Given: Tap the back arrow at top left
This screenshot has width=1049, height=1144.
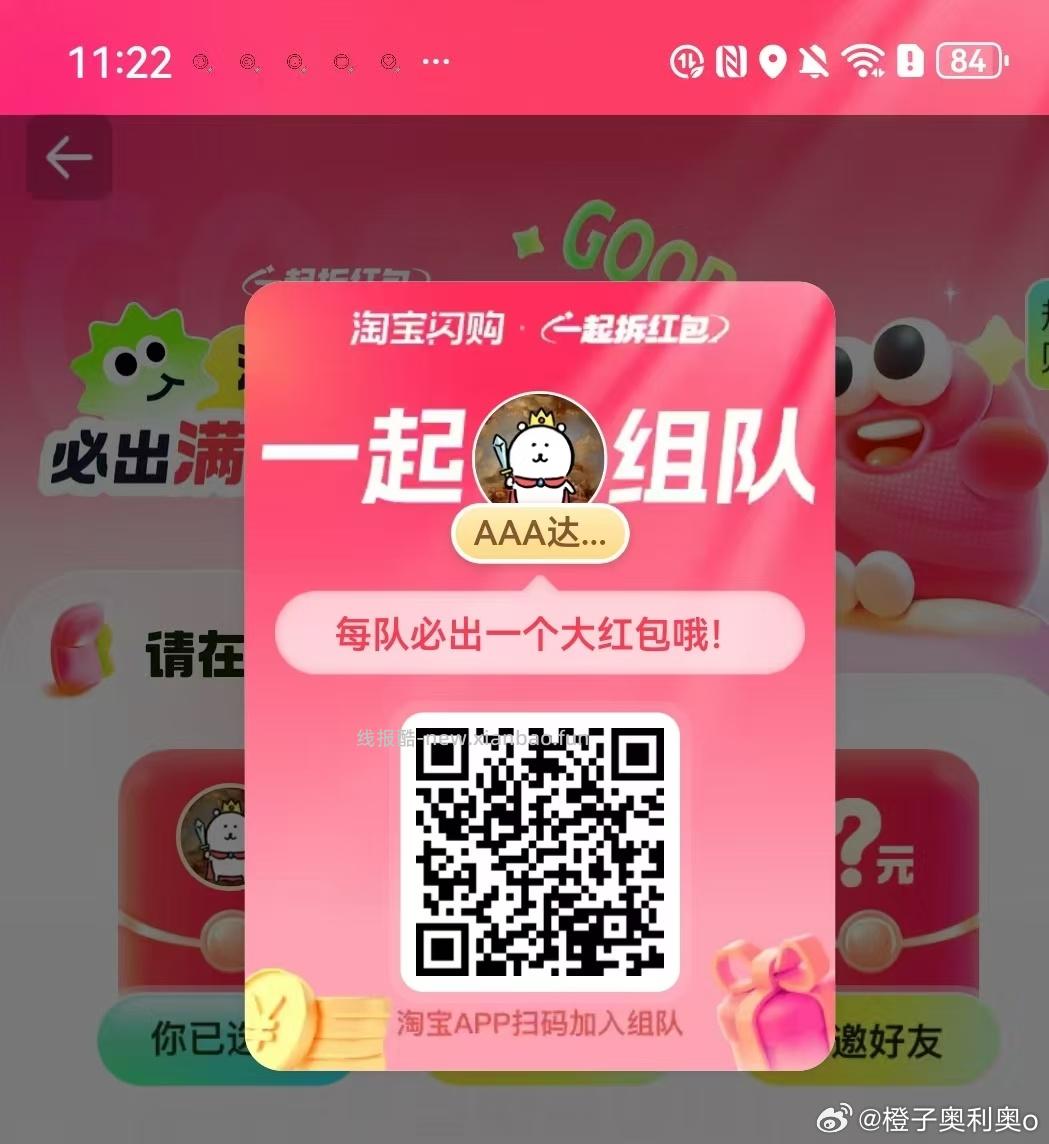Looking at the screenshot, I should [x=67, y=157].
